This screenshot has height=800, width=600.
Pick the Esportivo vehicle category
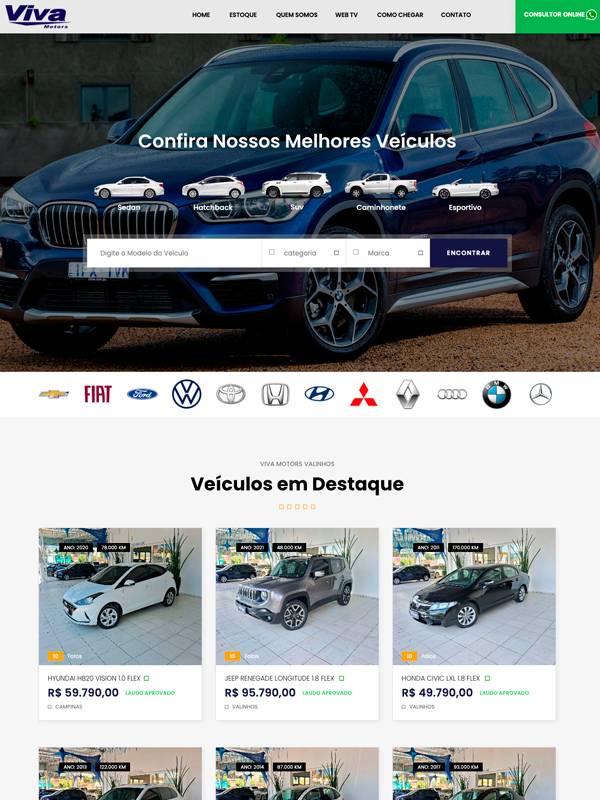click(465, 192)
